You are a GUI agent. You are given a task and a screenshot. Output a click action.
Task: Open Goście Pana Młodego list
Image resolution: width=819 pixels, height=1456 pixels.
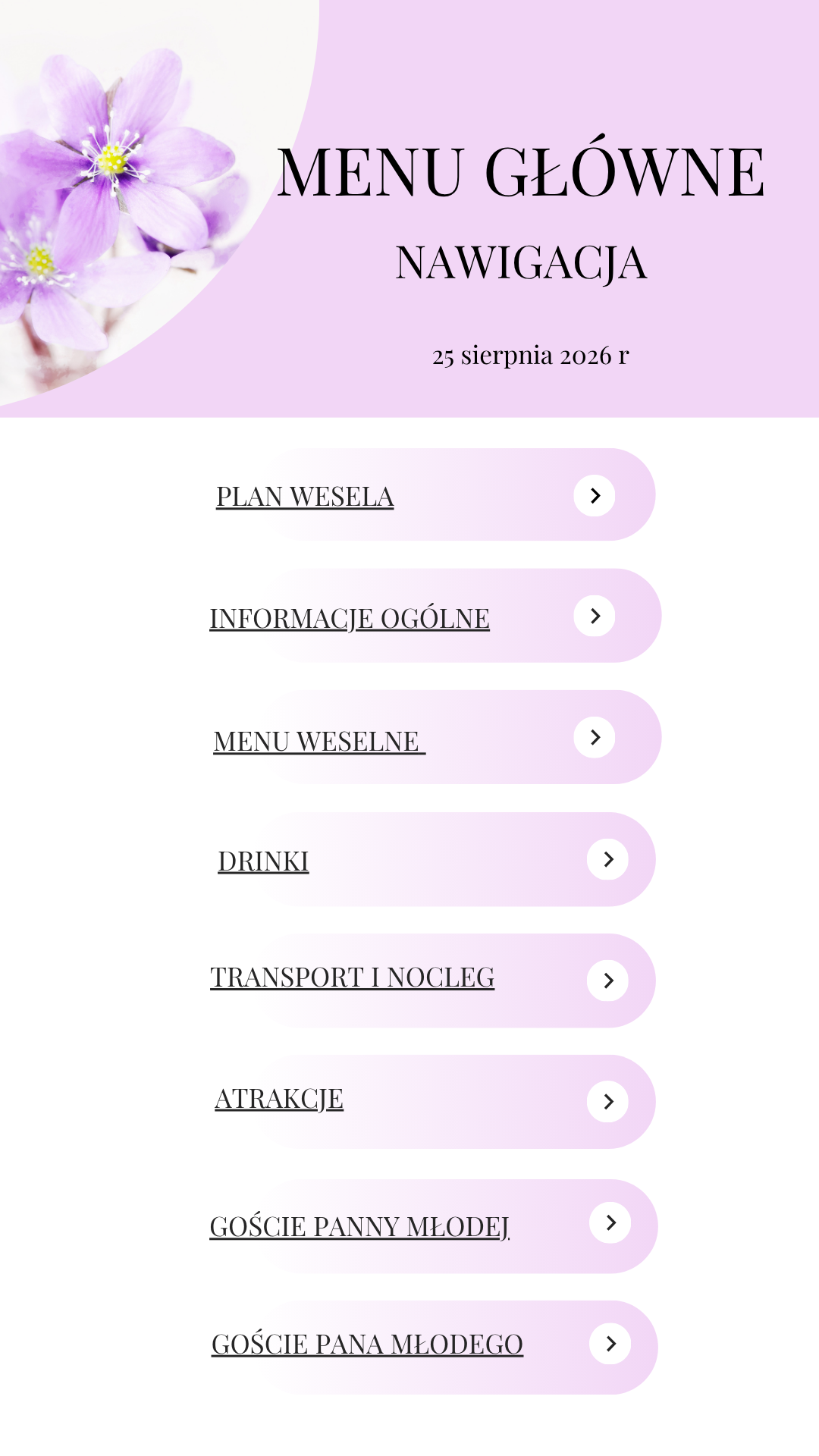pyautogui.click(x=367, y=1345)
